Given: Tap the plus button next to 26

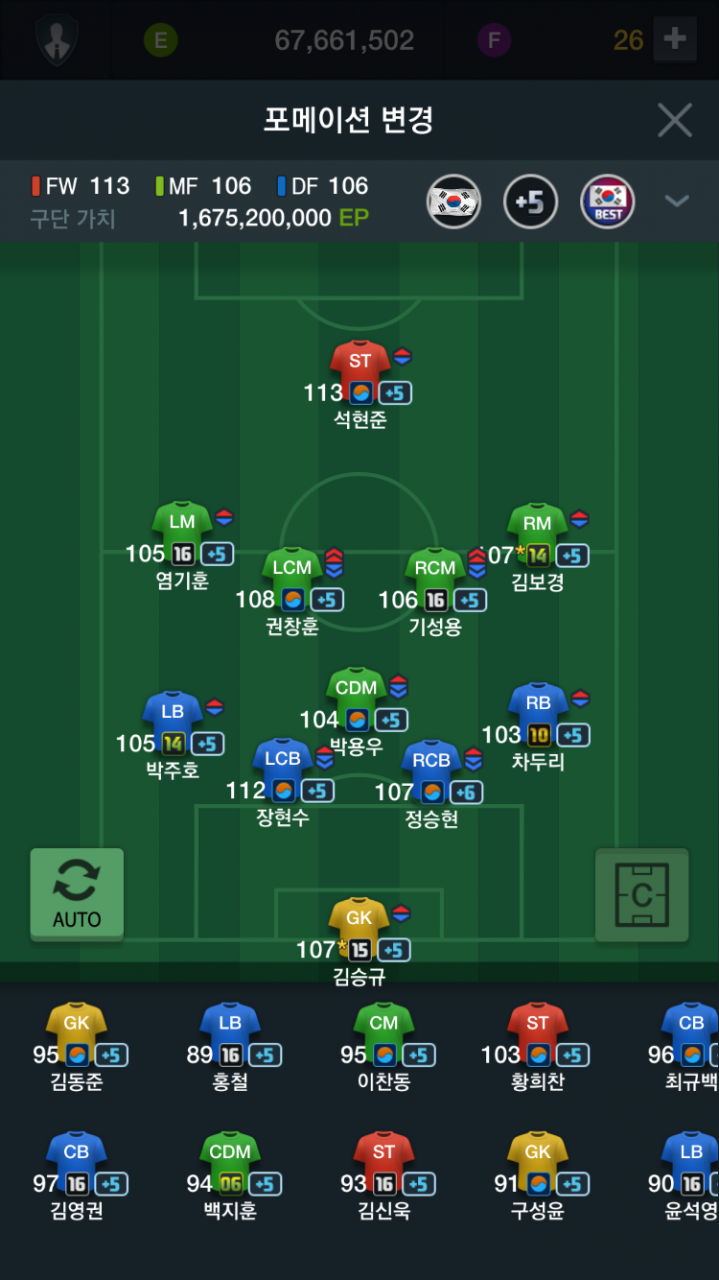Looking at the screenshot, I should [x=675, y=40].
